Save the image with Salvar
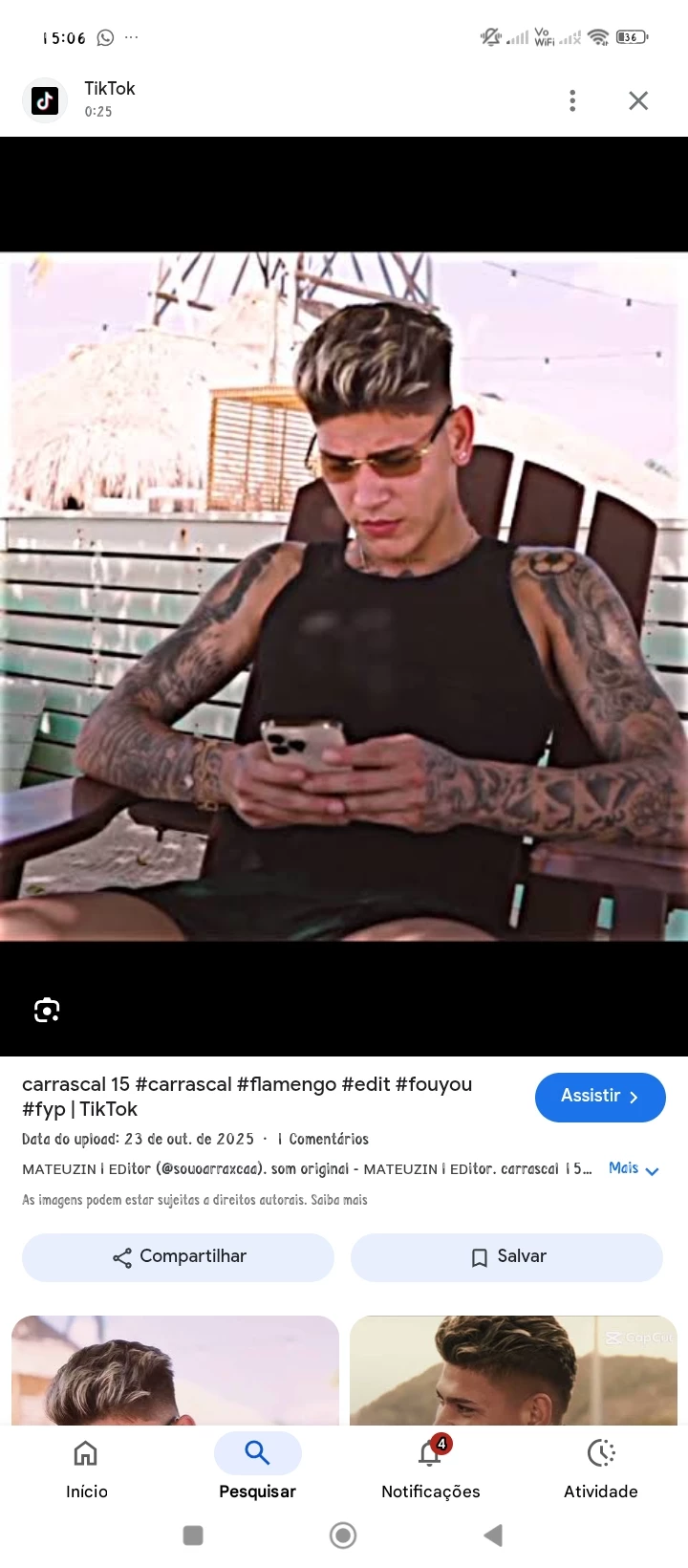 [506, 1256]
